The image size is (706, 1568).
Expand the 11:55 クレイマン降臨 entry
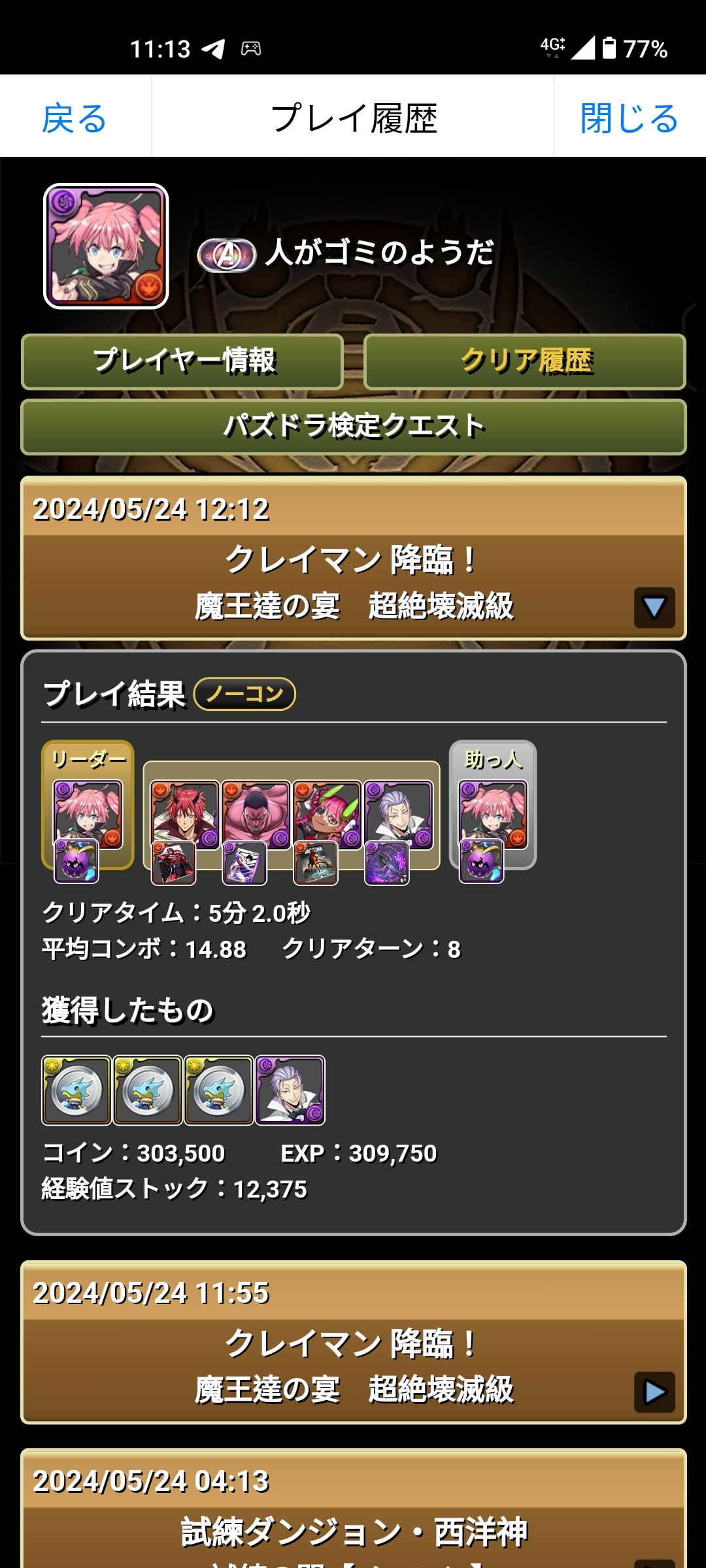[654, 1392]
